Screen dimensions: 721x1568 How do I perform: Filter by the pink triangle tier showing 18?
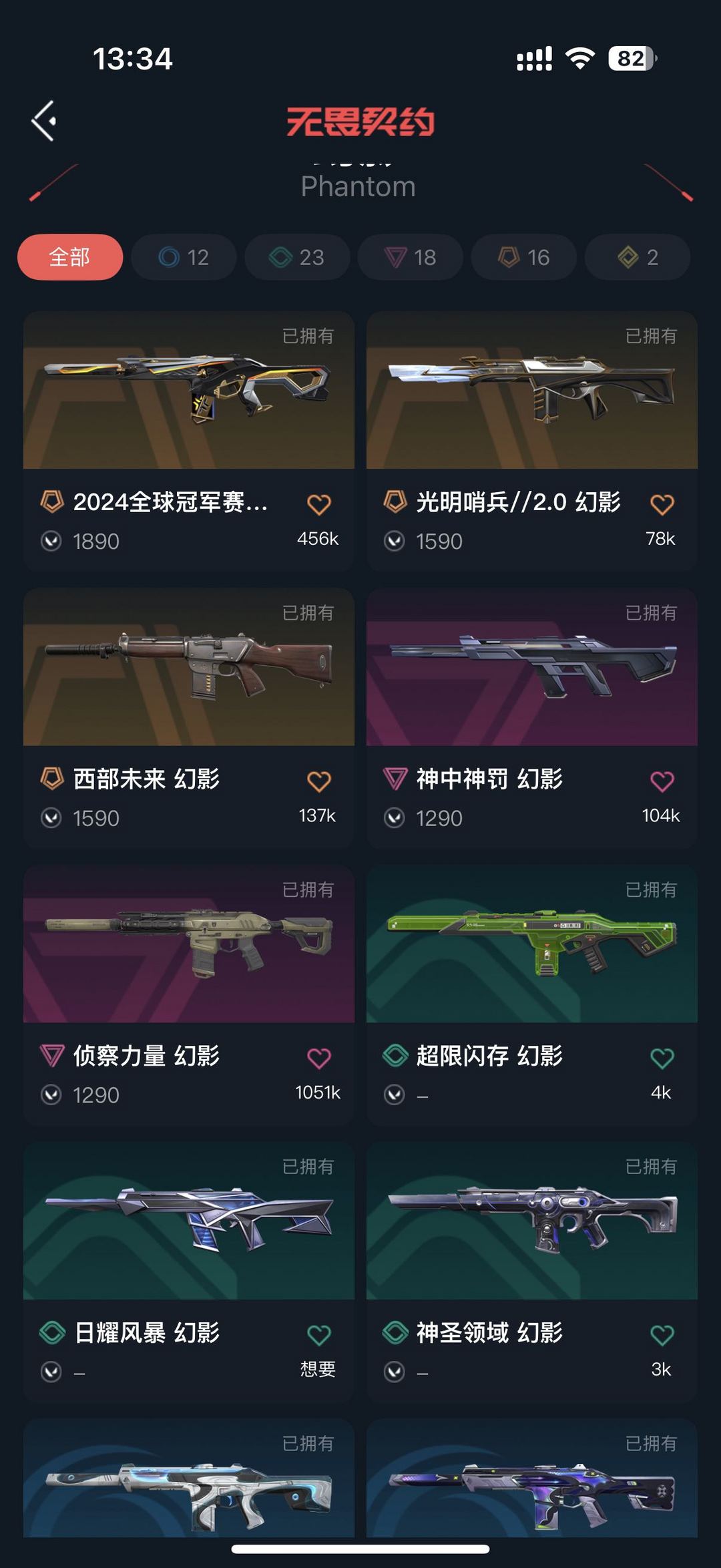click(411, 257)
